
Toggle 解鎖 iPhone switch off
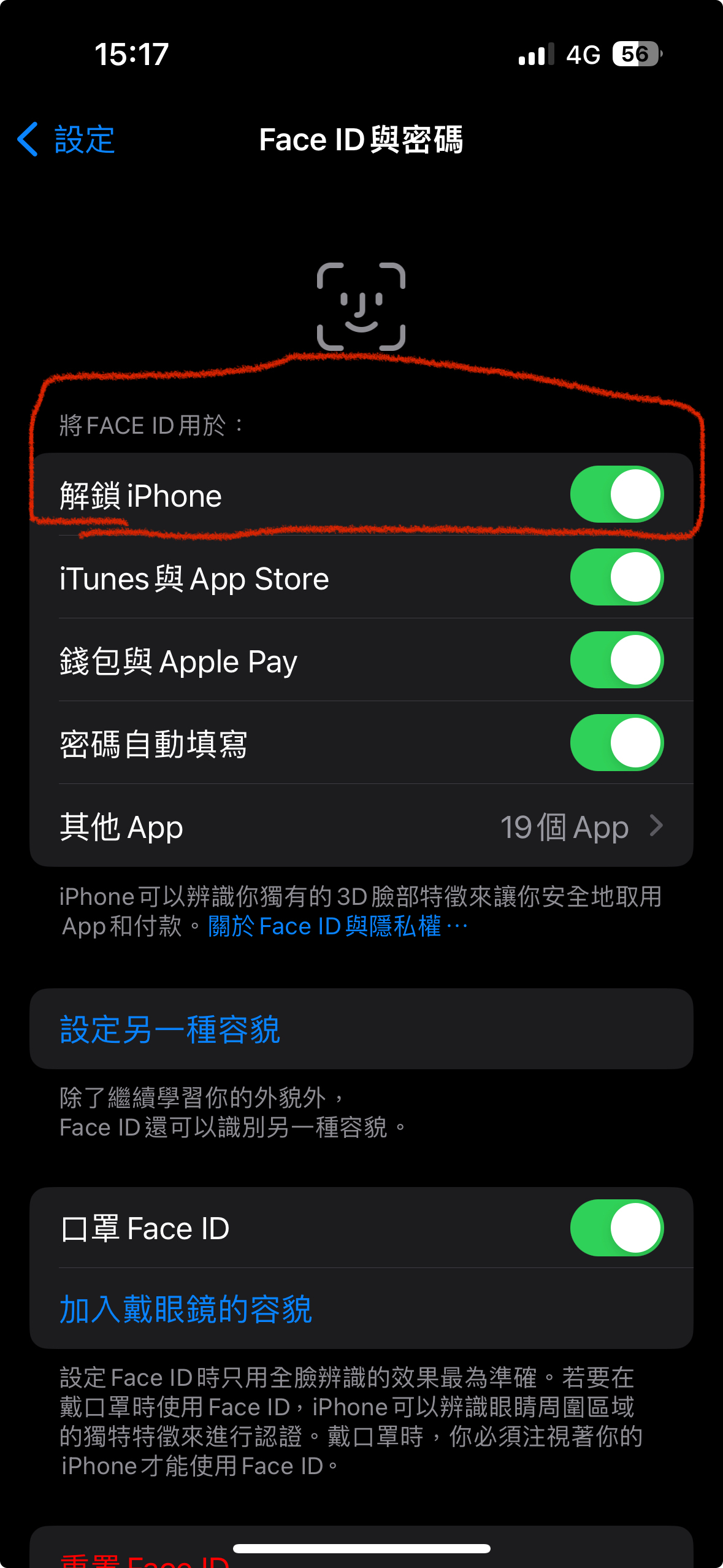(616, 494)
